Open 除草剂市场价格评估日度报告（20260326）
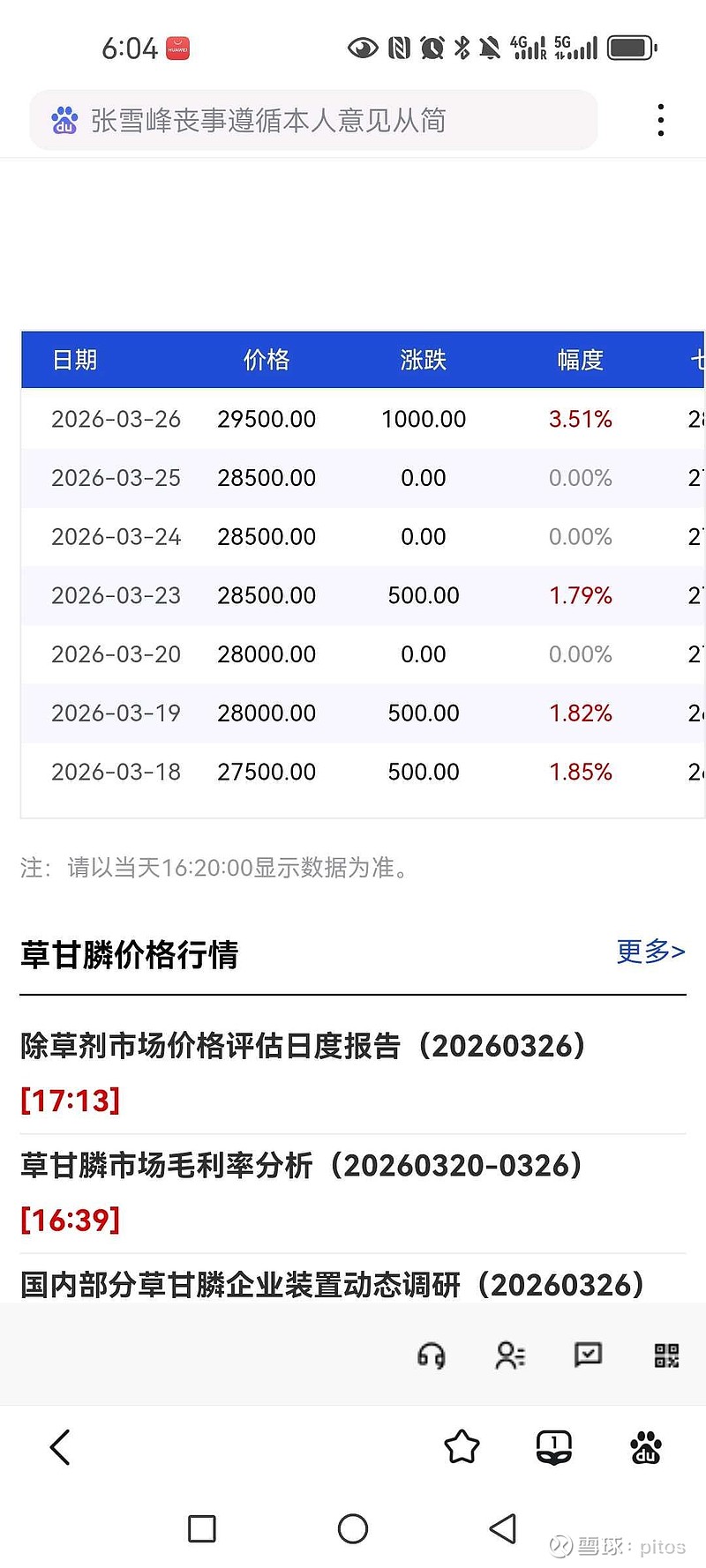The width and height of the screenshot is (706, 1568). pyautogui.click(x=304, y=1046)
